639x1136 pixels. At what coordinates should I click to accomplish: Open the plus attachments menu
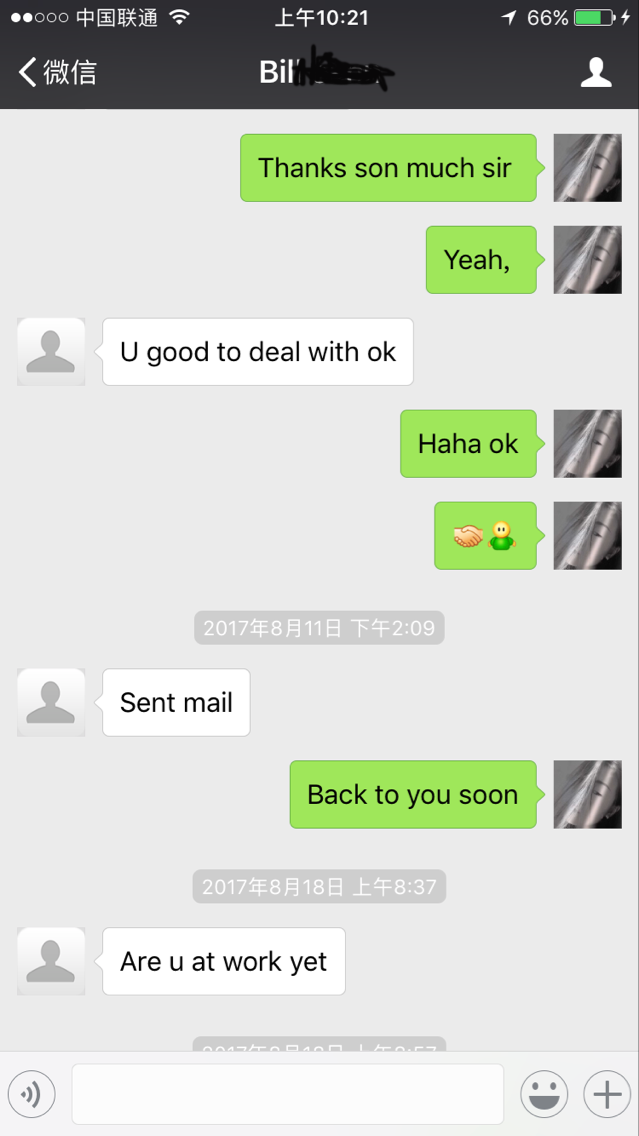[x=607, y=1094]
